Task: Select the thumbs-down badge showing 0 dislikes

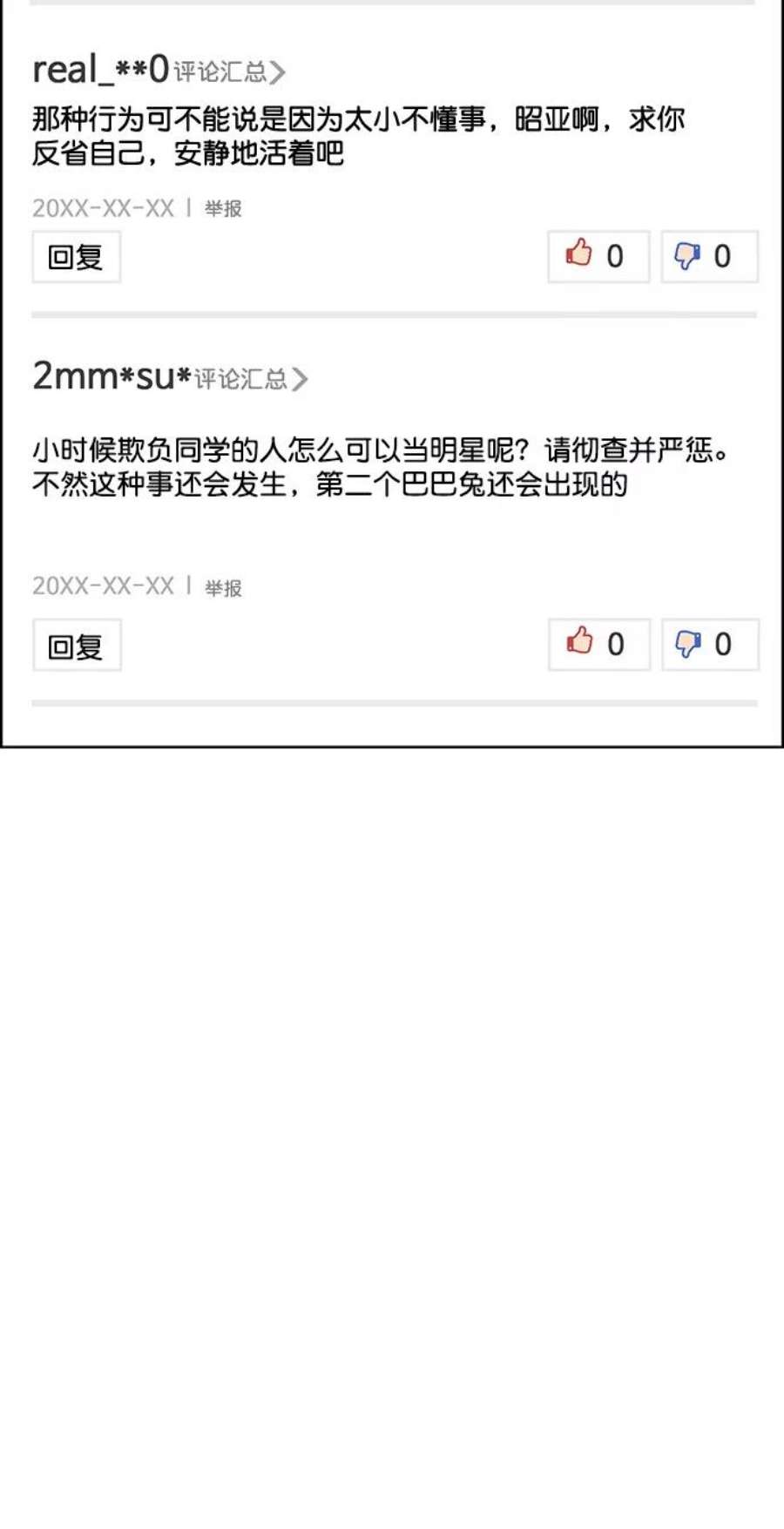Action: click(709, 255)
